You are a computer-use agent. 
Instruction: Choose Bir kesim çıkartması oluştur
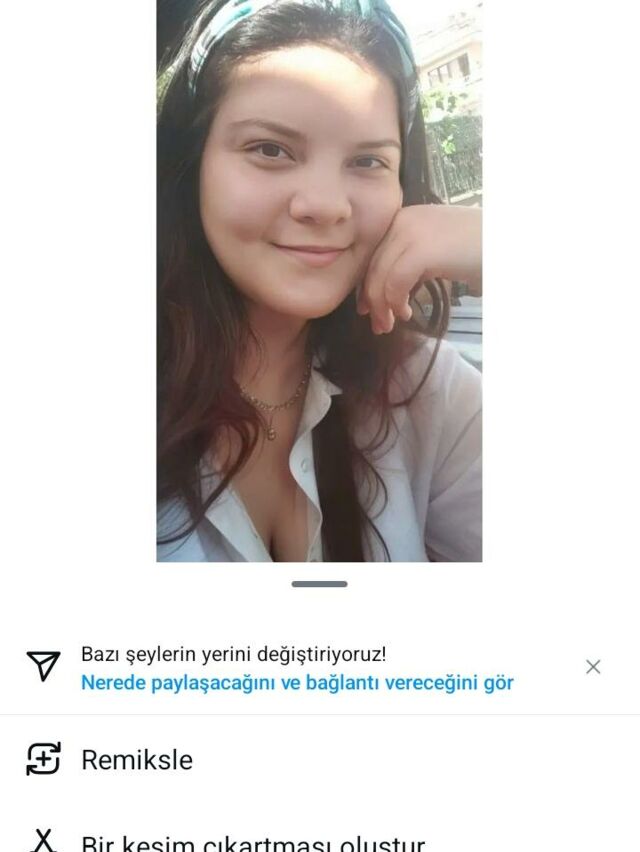252,842
